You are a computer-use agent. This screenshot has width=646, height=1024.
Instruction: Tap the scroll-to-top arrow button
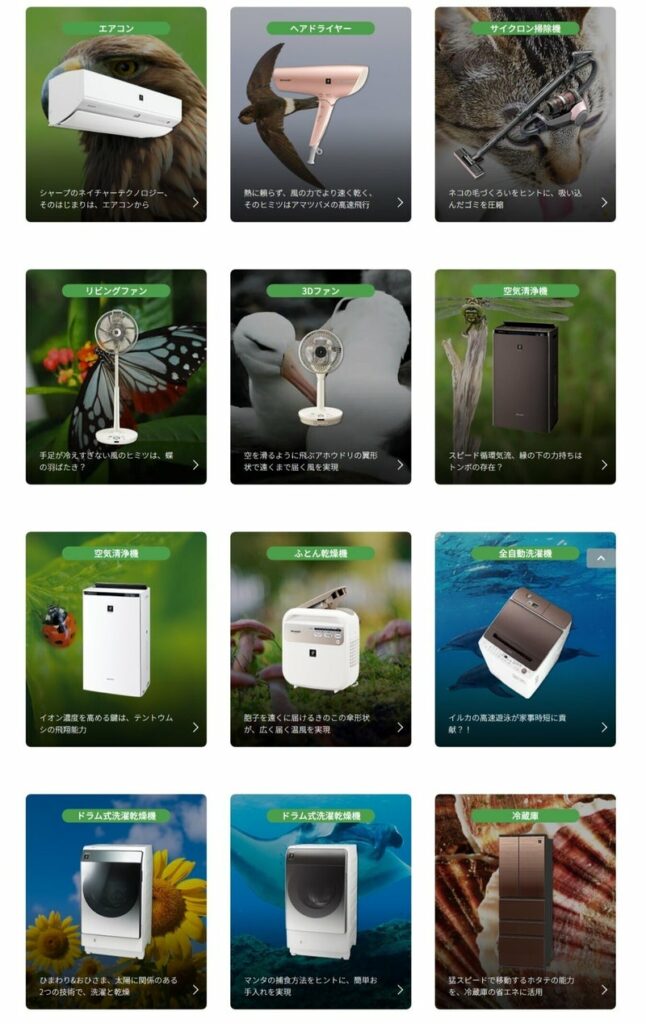[x=600, y=557]
